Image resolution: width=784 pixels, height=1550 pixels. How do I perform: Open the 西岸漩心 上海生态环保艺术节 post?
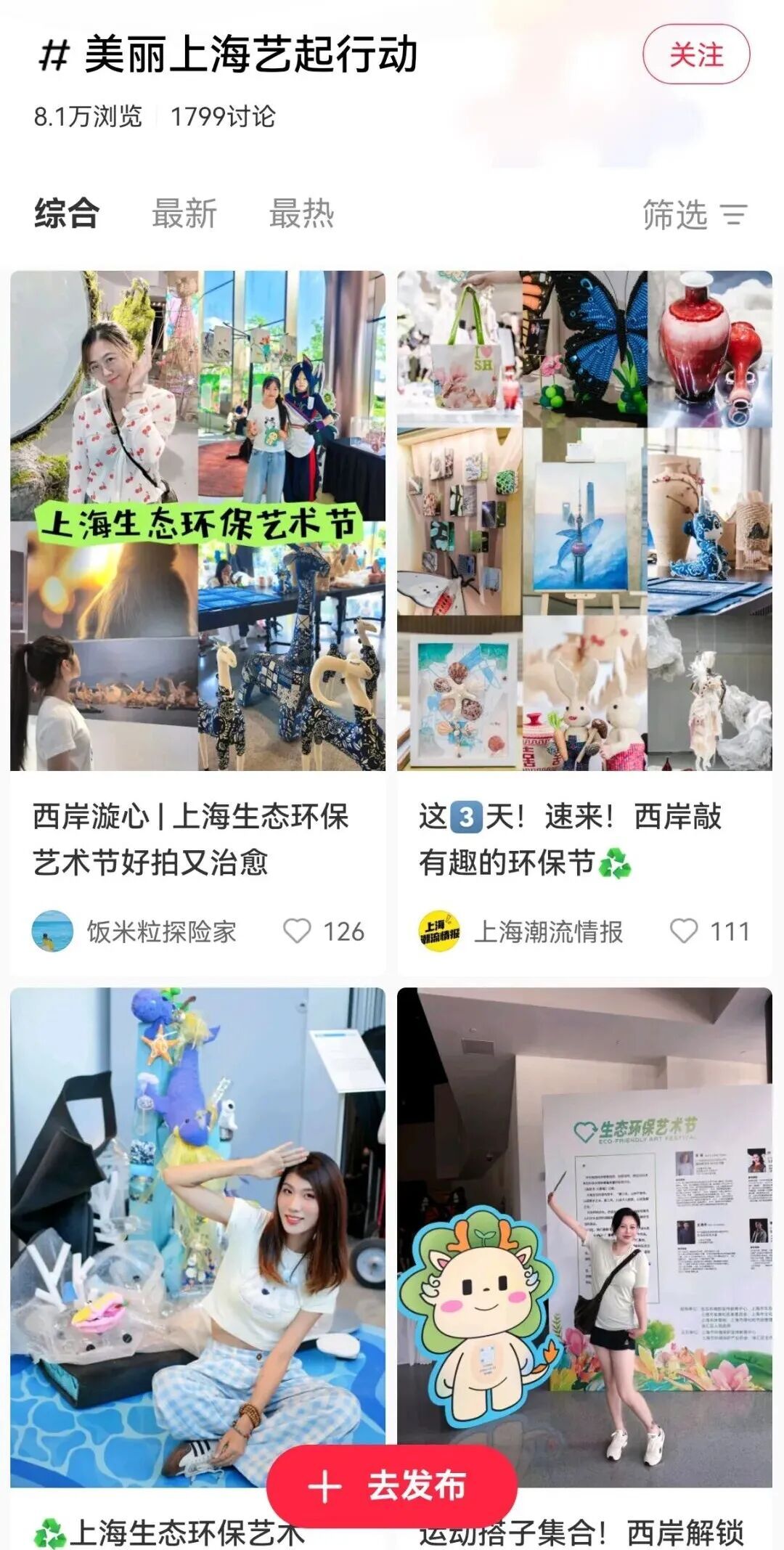pos(197,520)
